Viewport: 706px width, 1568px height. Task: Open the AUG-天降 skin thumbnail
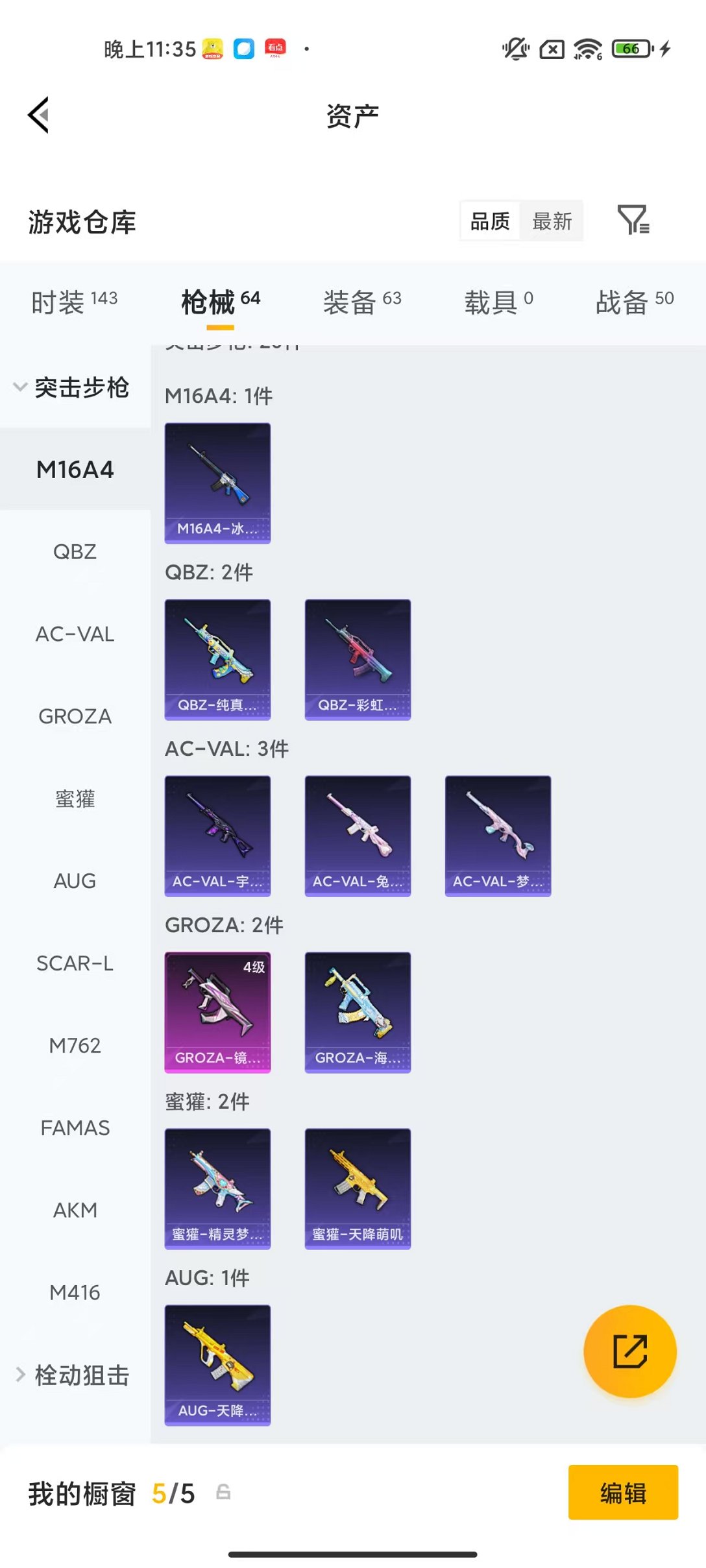coord(217,1366)
